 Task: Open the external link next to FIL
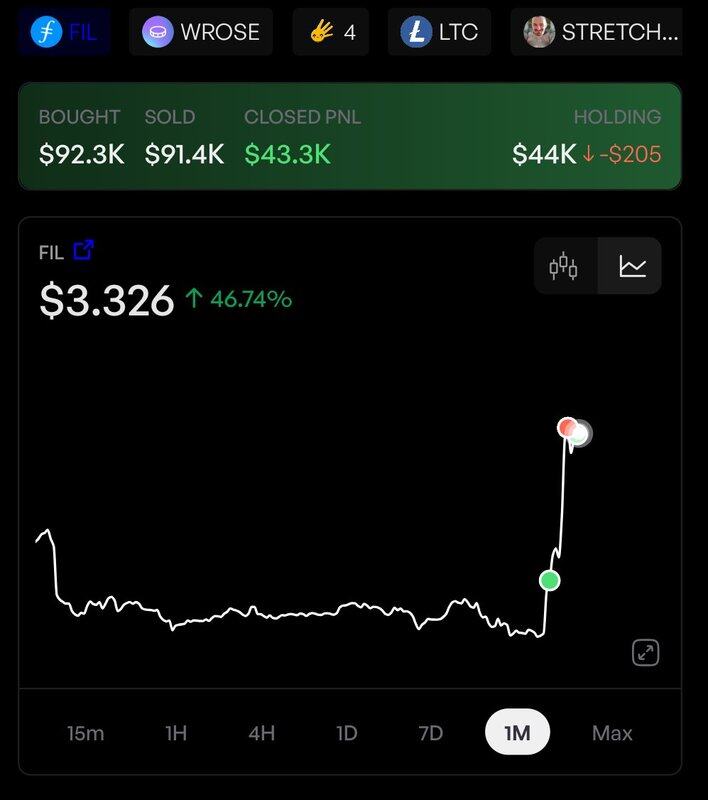click(84, 250)
